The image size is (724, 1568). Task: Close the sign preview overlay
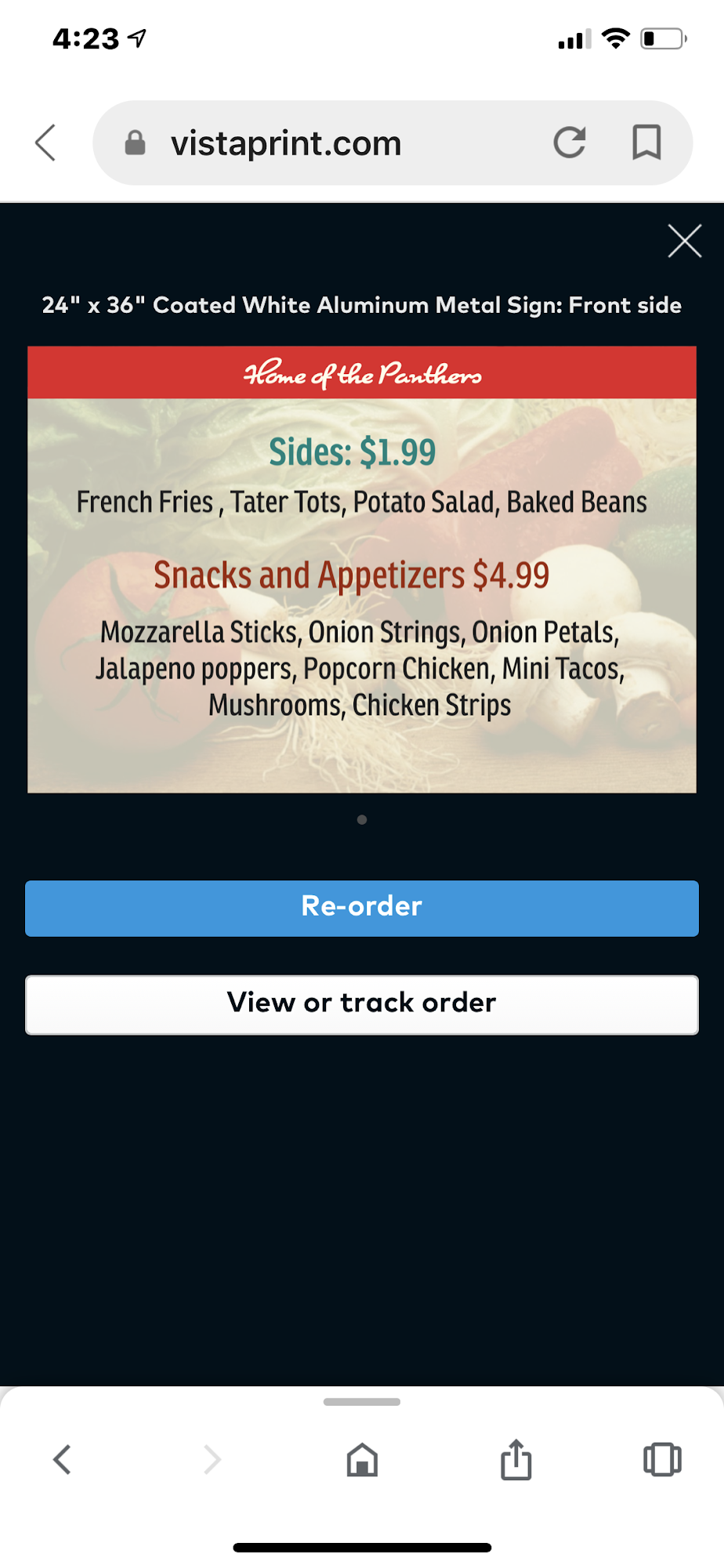coord(684,241)
